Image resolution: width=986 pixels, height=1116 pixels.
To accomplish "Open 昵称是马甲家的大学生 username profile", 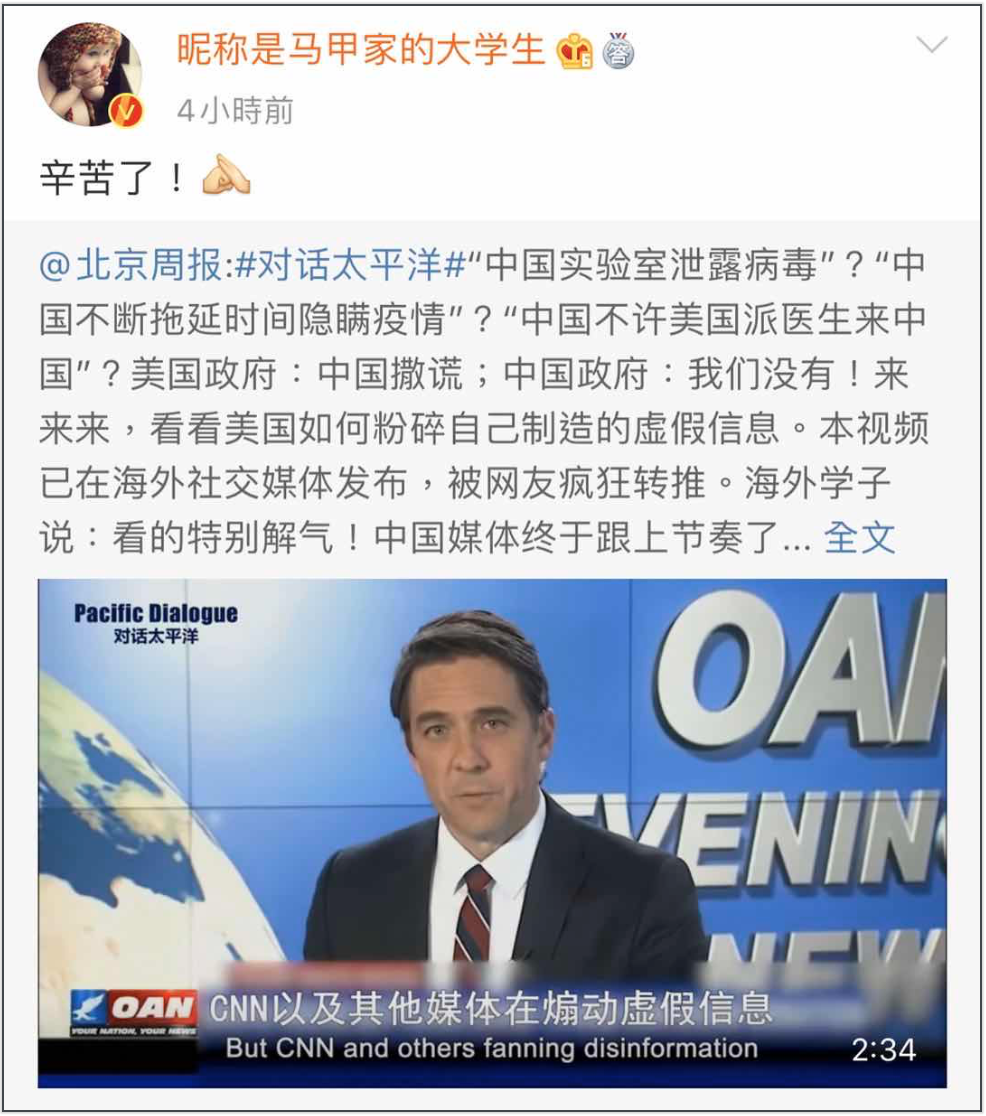I will coord(360,49).
